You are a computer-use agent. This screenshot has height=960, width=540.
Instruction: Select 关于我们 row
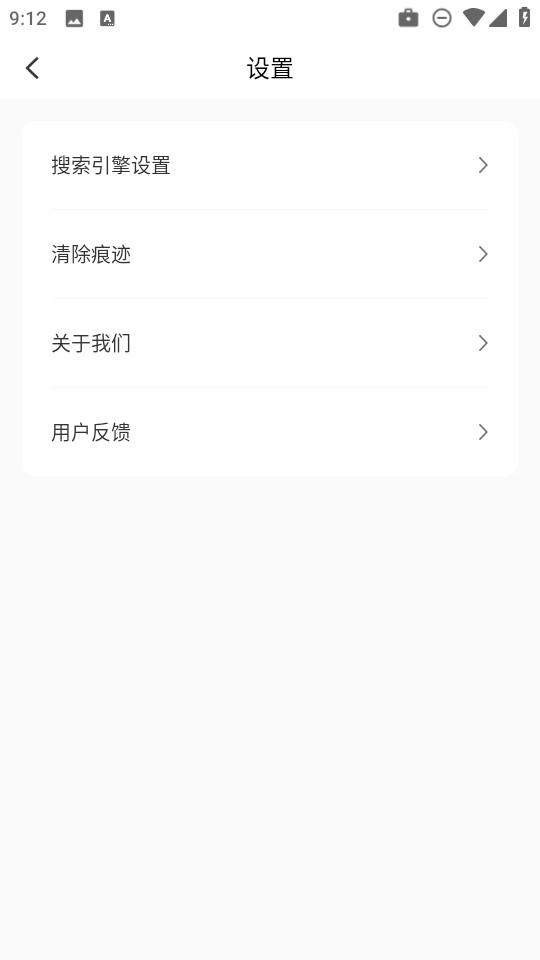tap(270, 343)
